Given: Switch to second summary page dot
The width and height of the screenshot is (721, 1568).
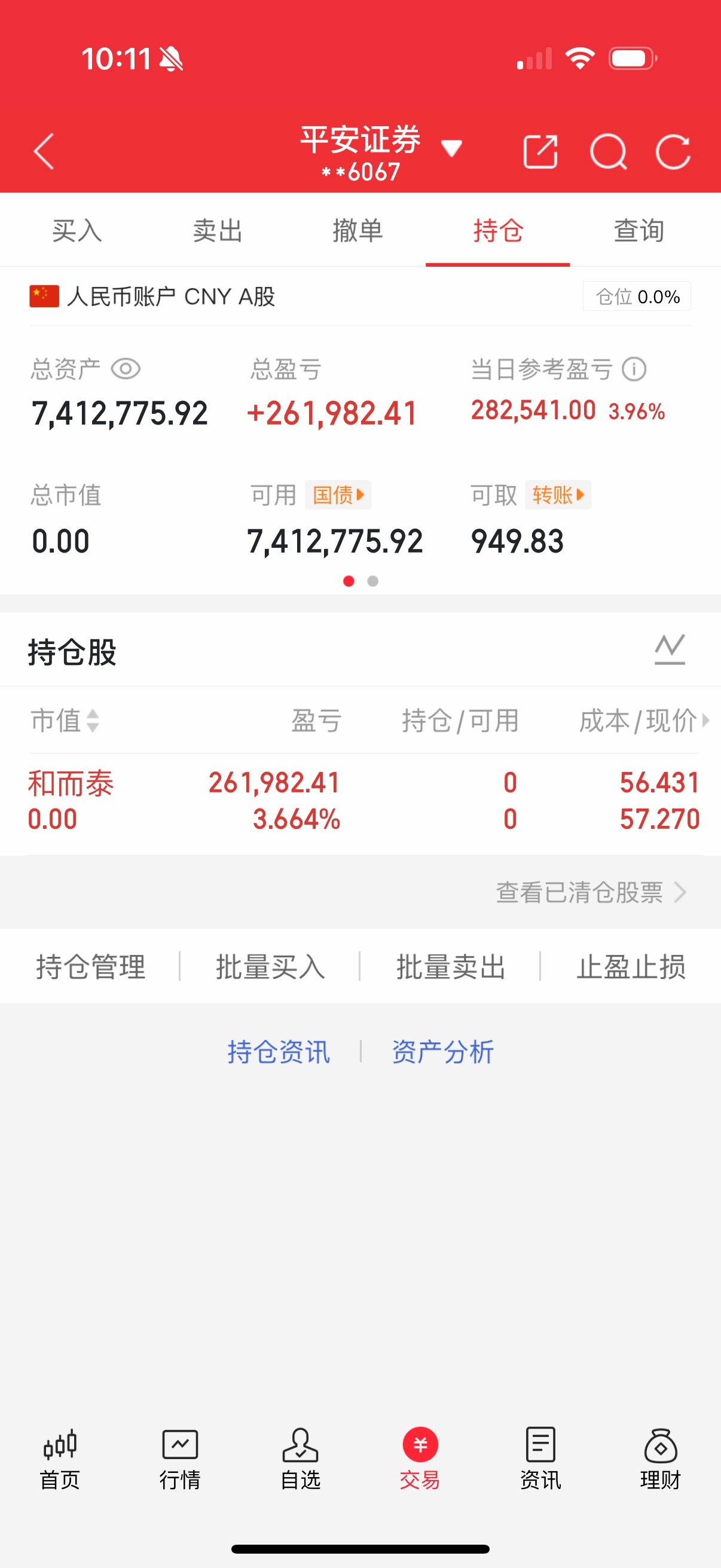Looking at the screenshot, I should 372,581.
